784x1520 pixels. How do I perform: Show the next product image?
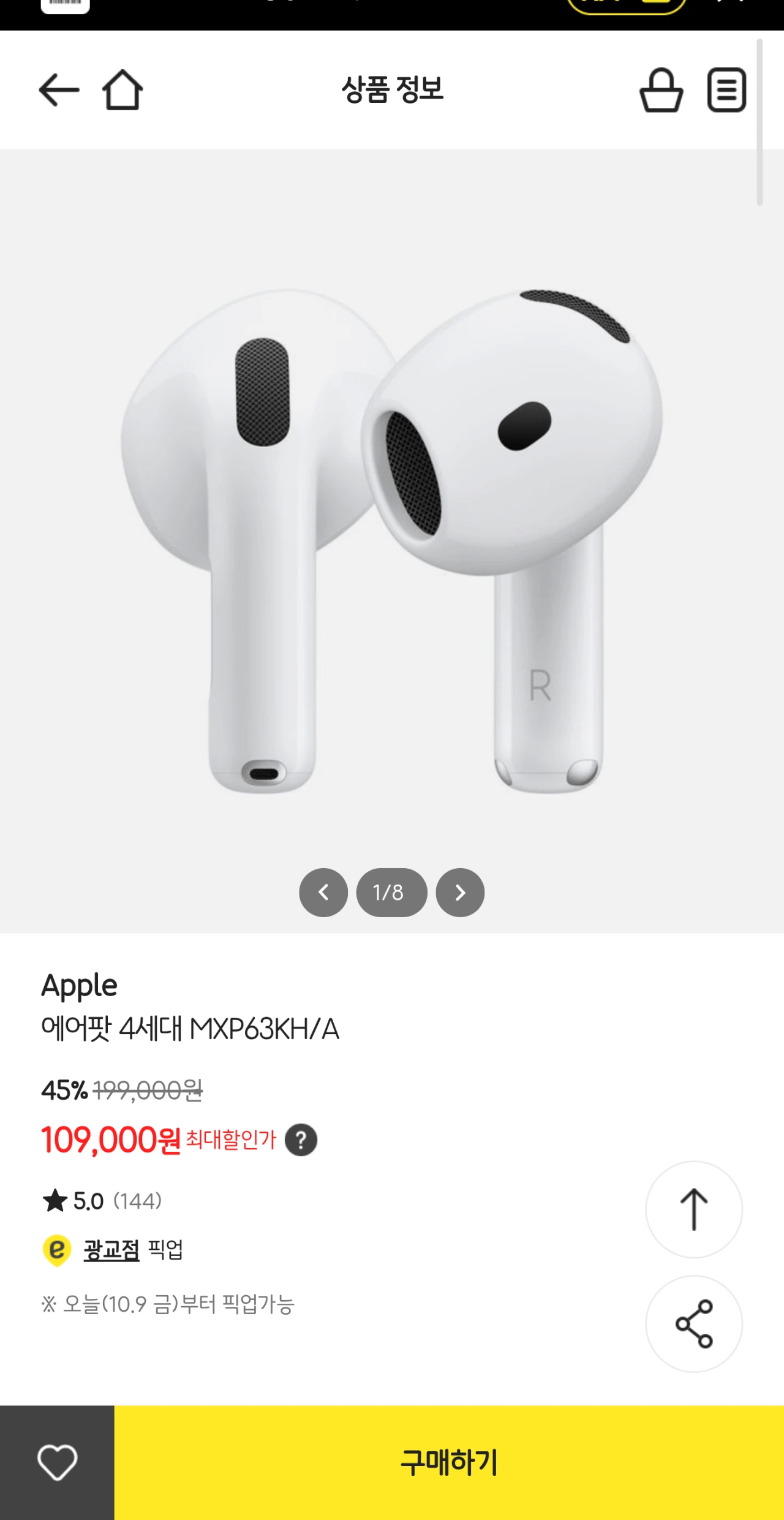pos(460,892)
